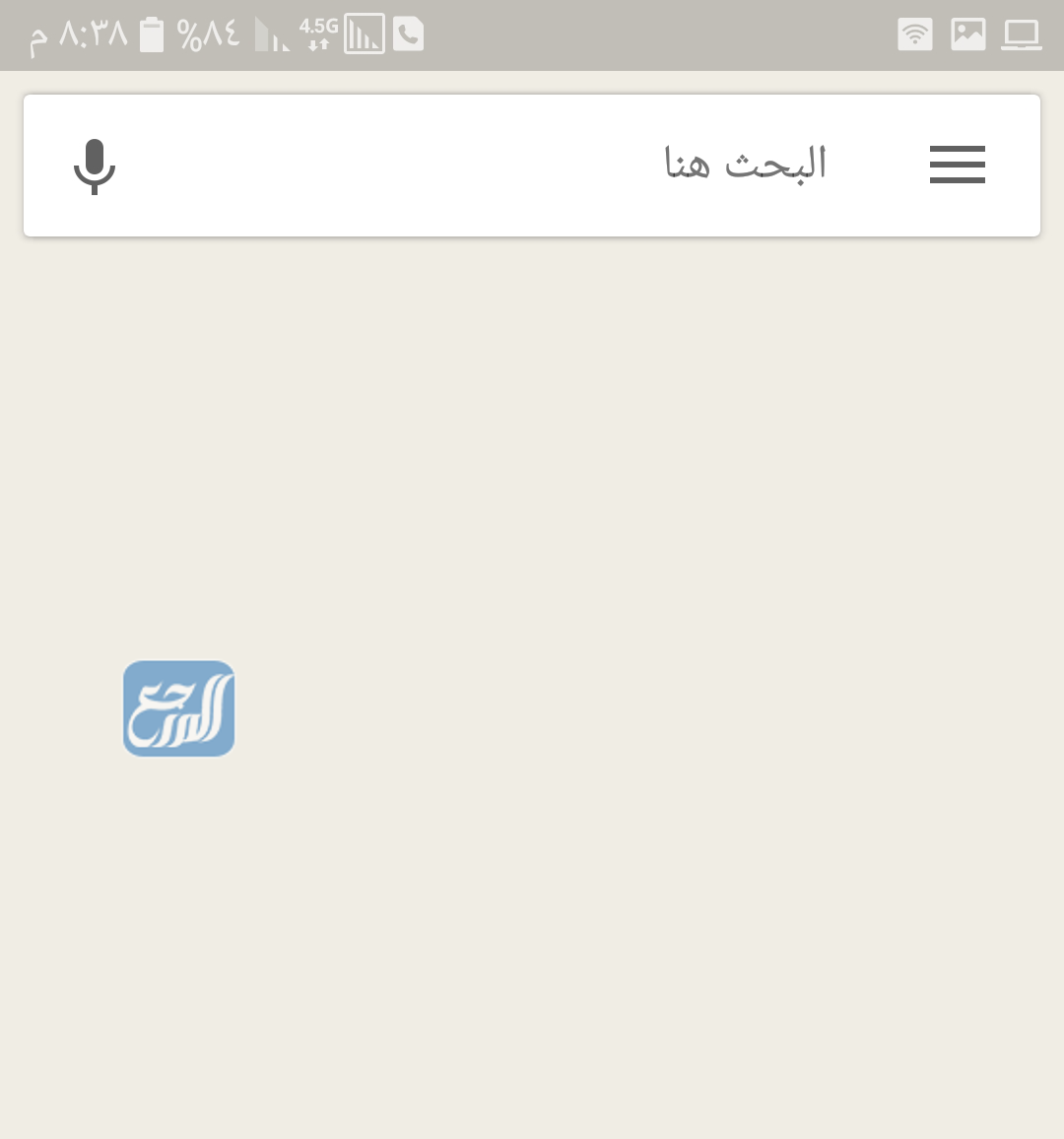
Task: Tap the البحث هنا search field
Action: tap(746, 165)
